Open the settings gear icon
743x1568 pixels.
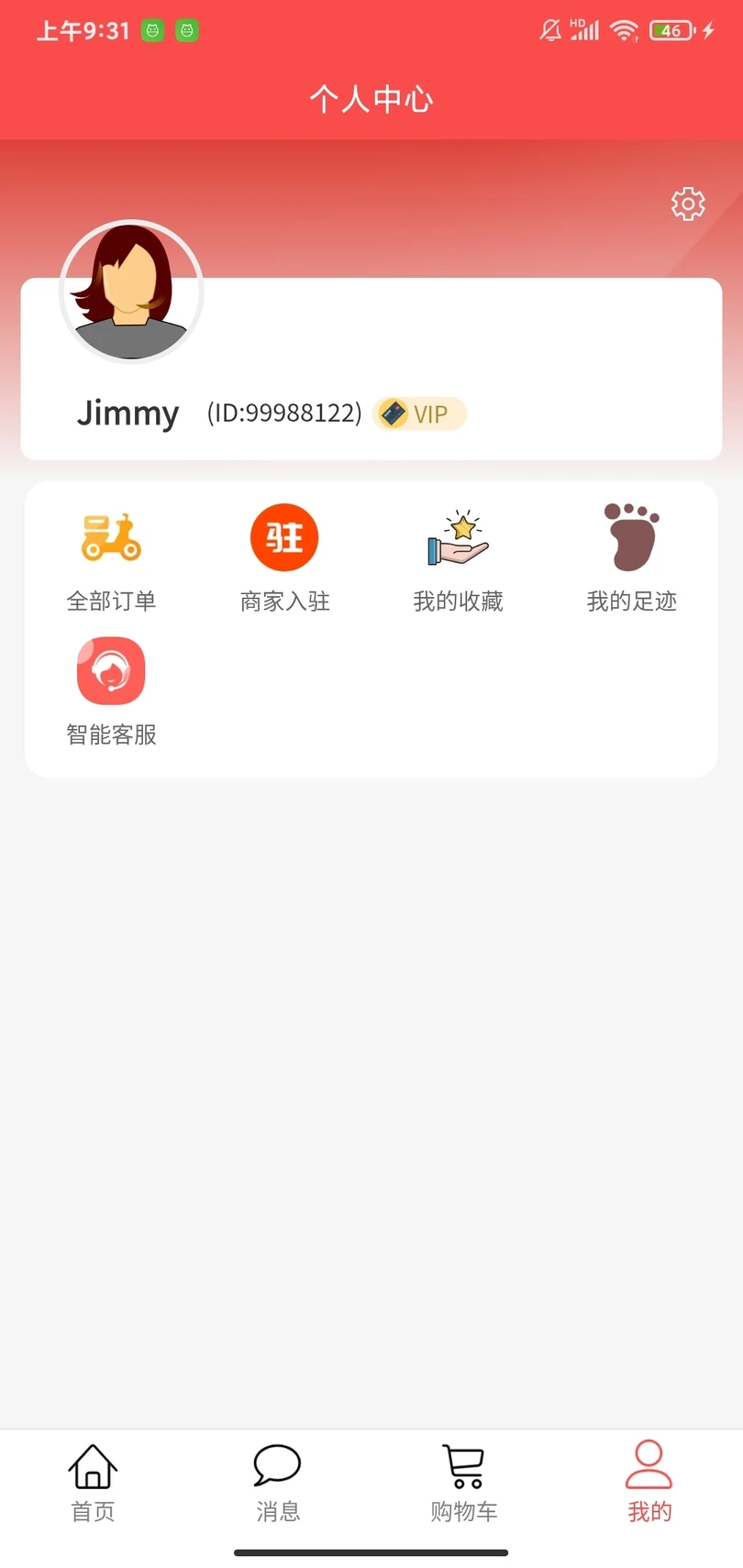click(x=687, y=204)
